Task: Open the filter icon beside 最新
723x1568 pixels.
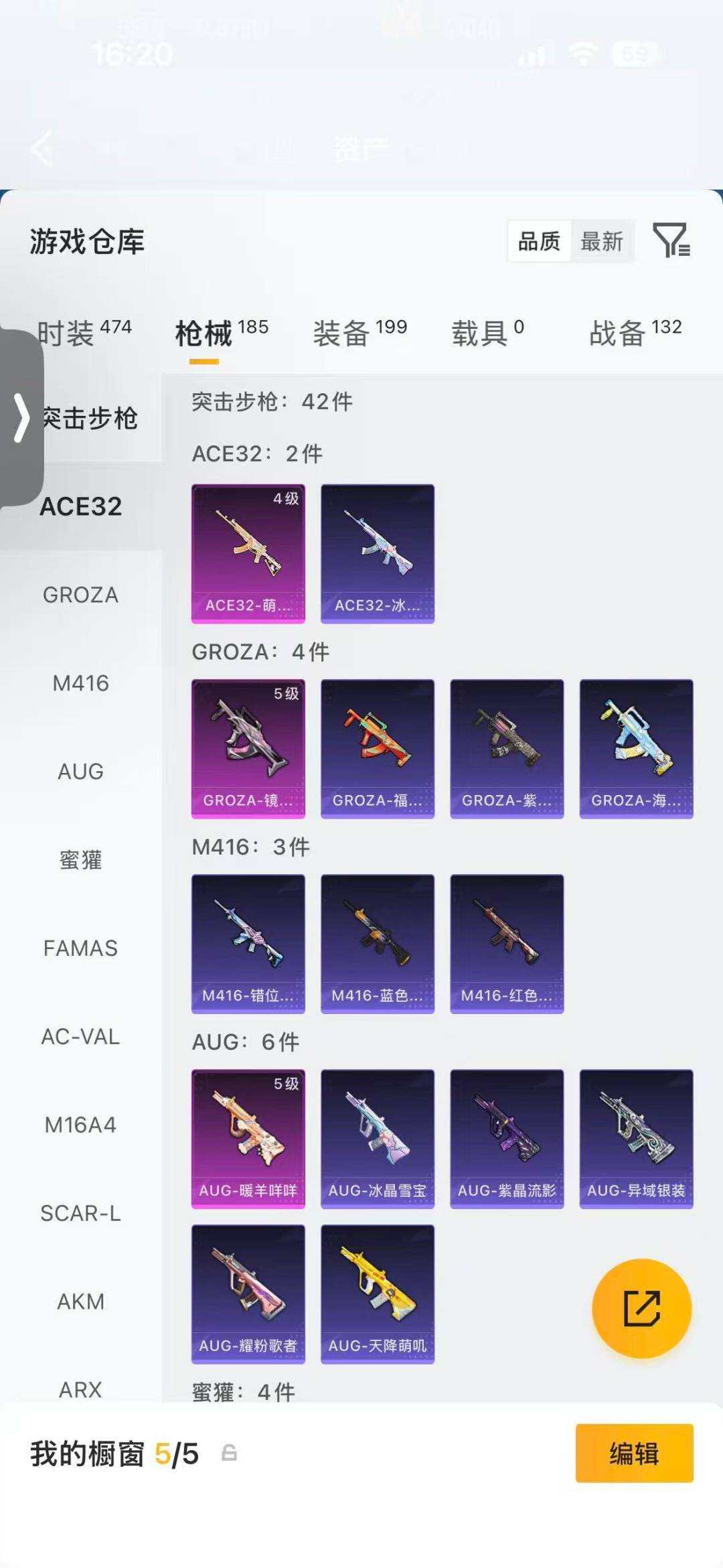Action: 671,240
